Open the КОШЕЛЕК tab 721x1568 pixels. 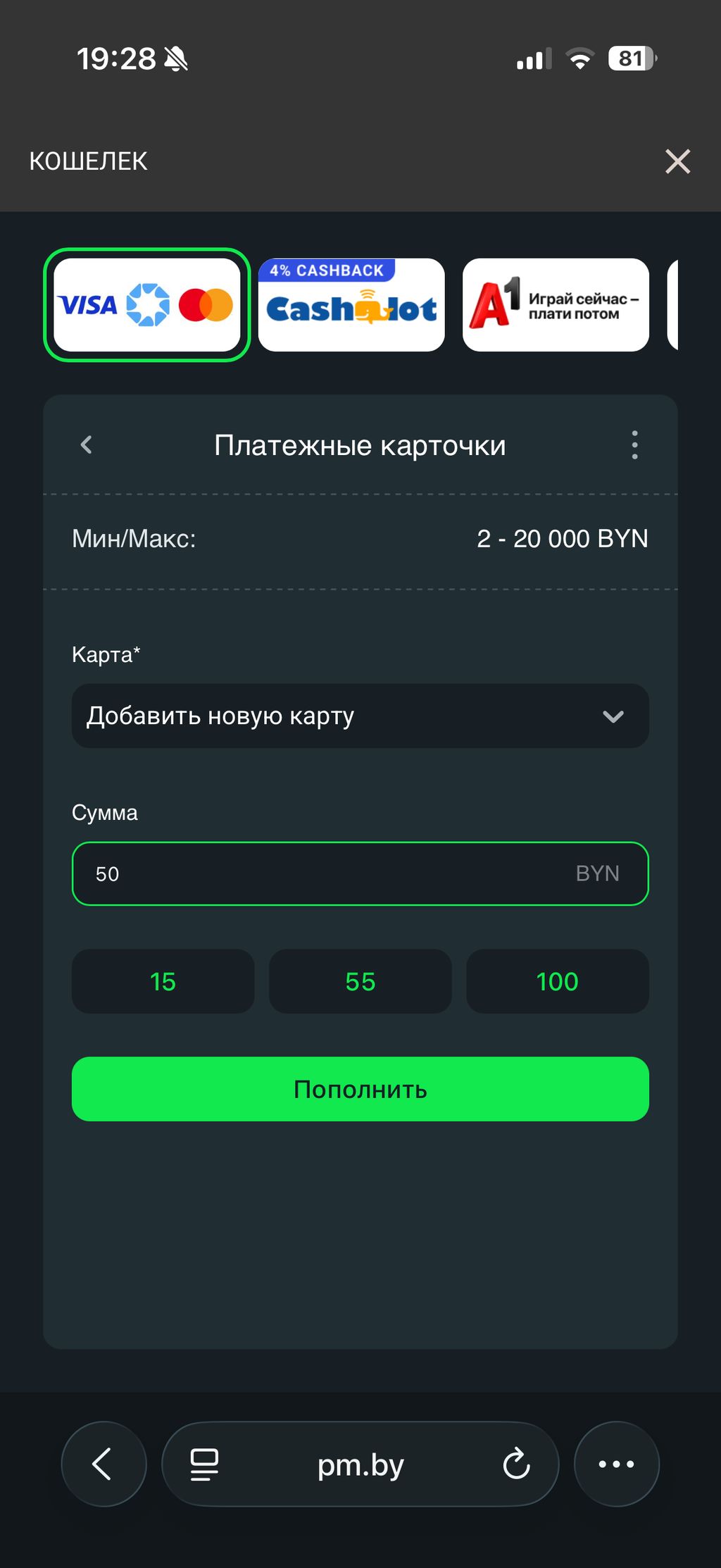[x=88, y=161]
